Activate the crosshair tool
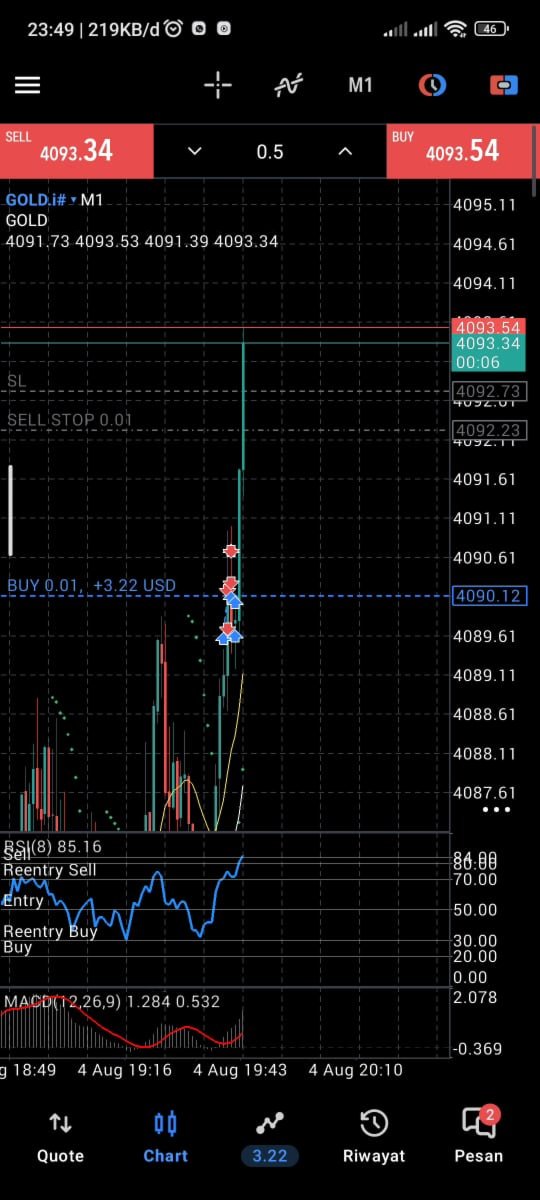This screenshot has width=540, height=1200. [218, 85]
